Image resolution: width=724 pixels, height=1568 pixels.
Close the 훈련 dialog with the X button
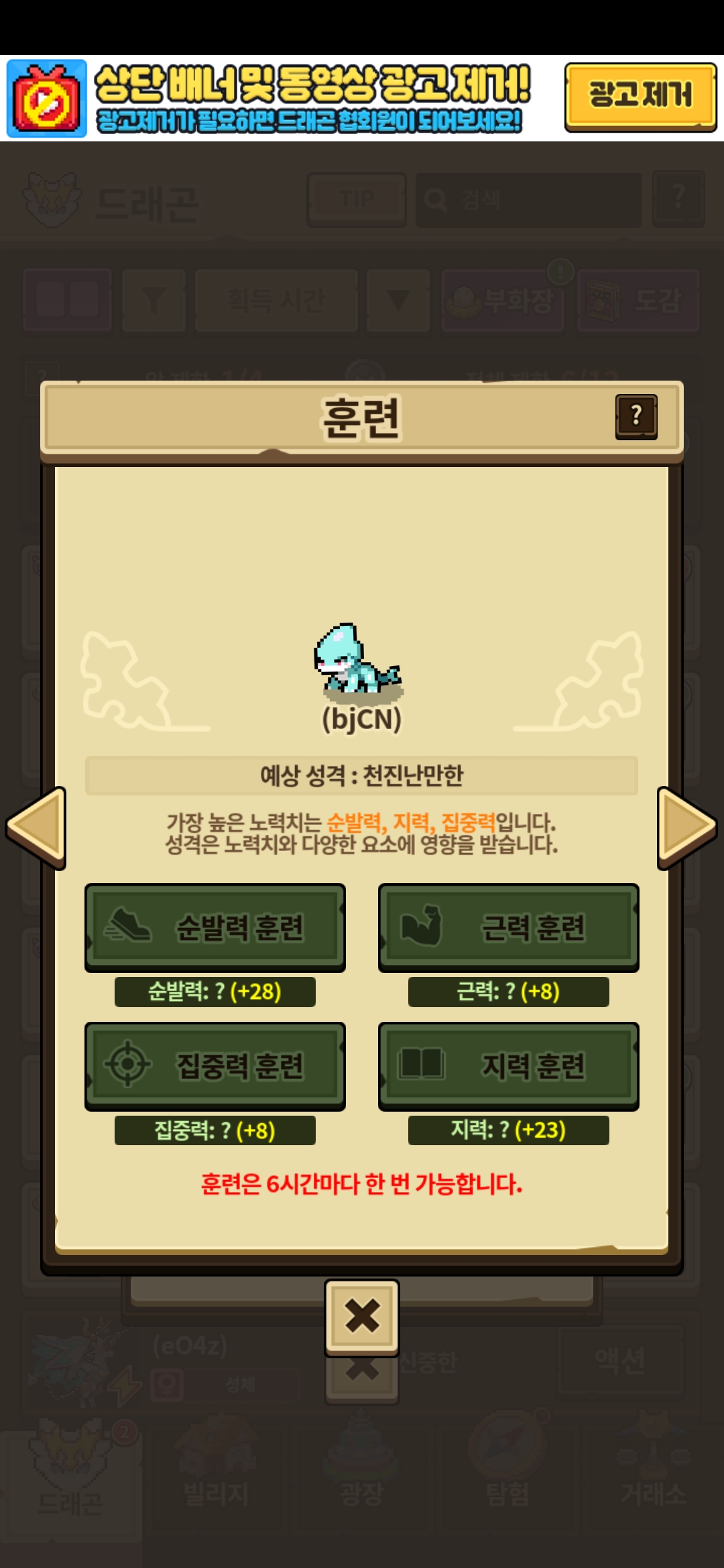click(362, 1317)
